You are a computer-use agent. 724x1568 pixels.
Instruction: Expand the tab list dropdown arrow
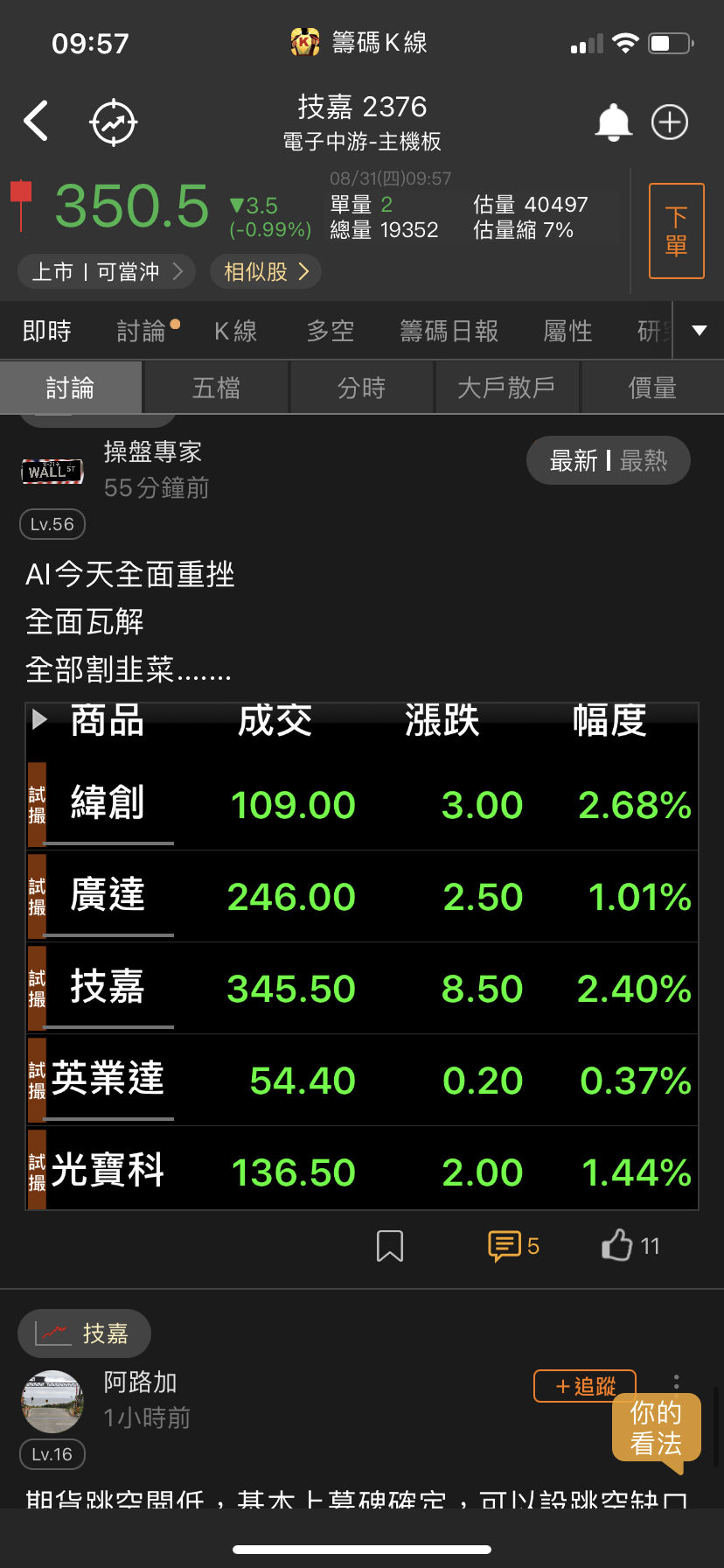pos(699,330)
